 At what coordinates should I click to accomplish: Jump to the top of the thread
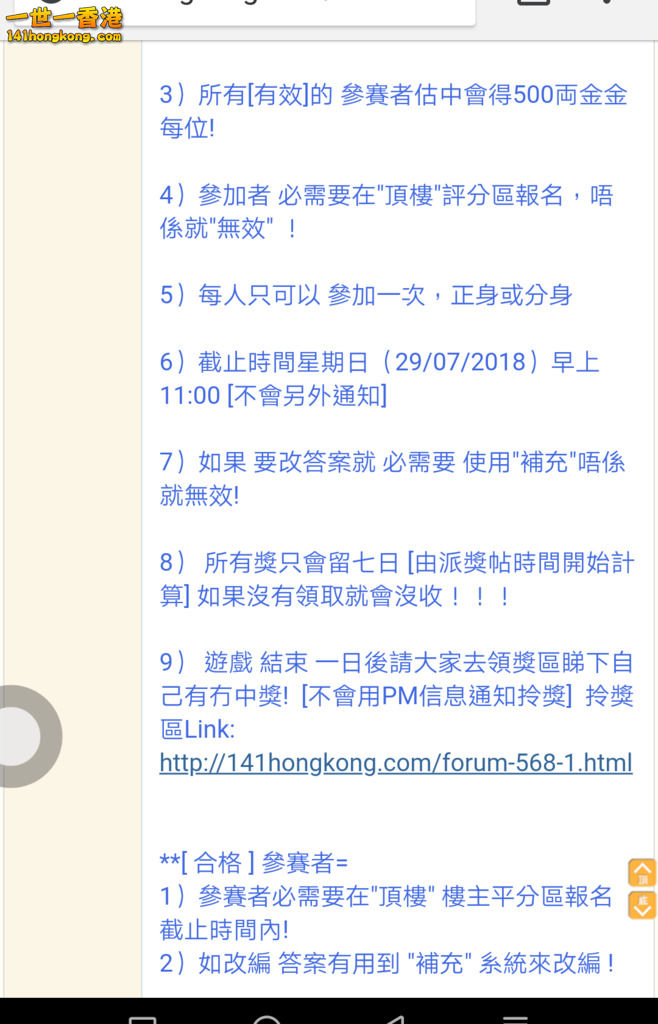pos(641,873)
